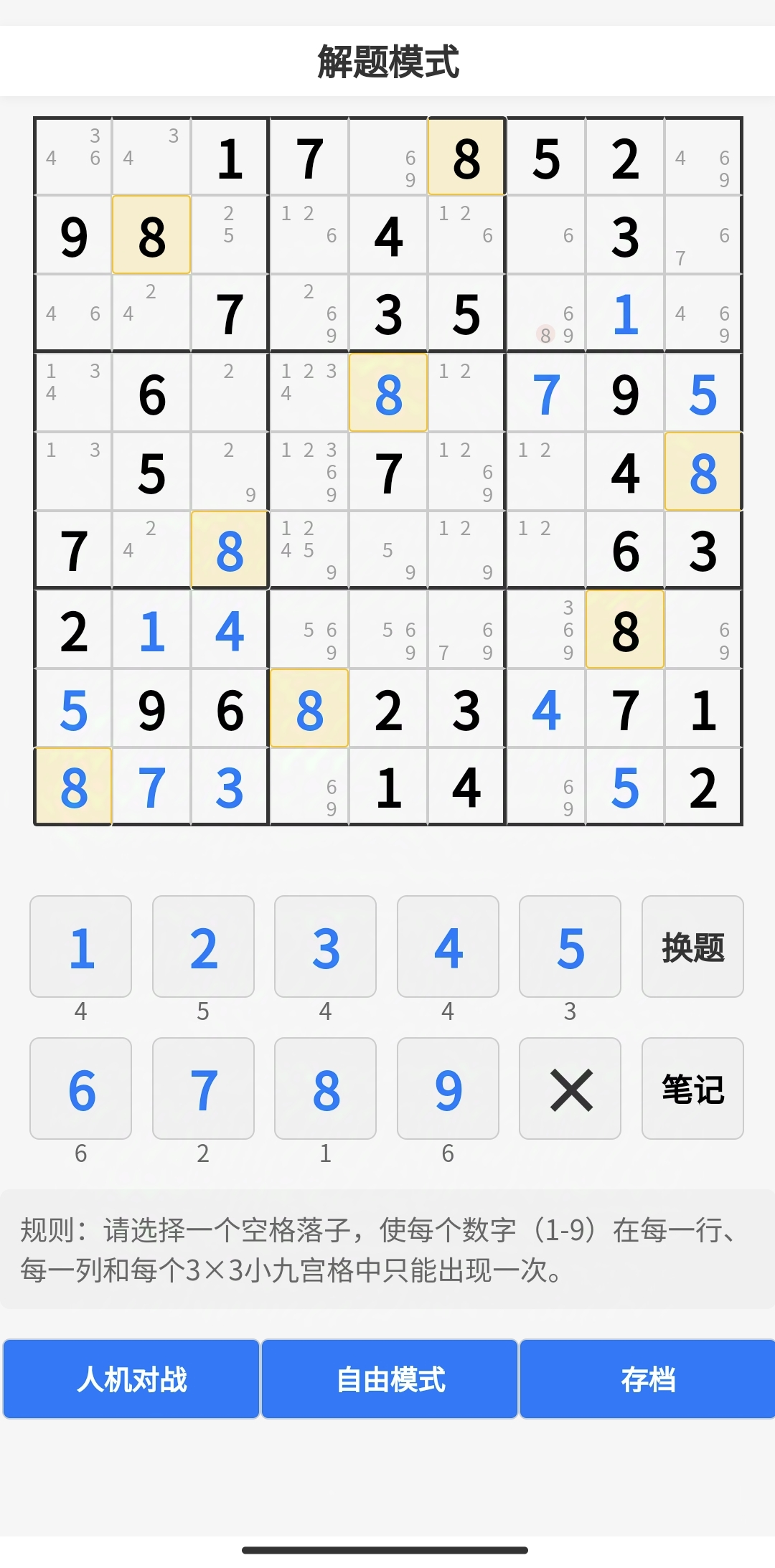Select number 6 on the keypad

click(80, 1089)
